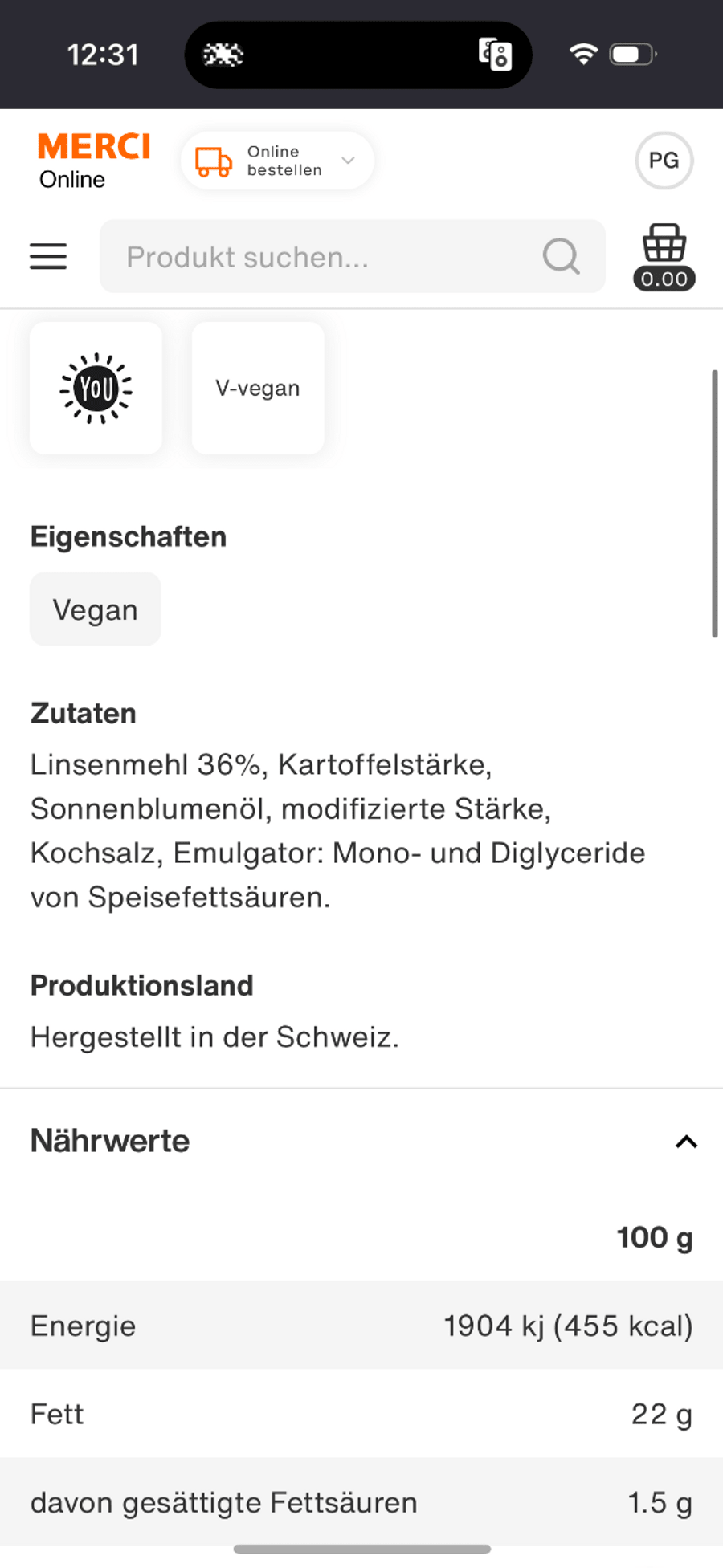
Task: Open the hamburger menu
Action: click(x=48, y=256)
